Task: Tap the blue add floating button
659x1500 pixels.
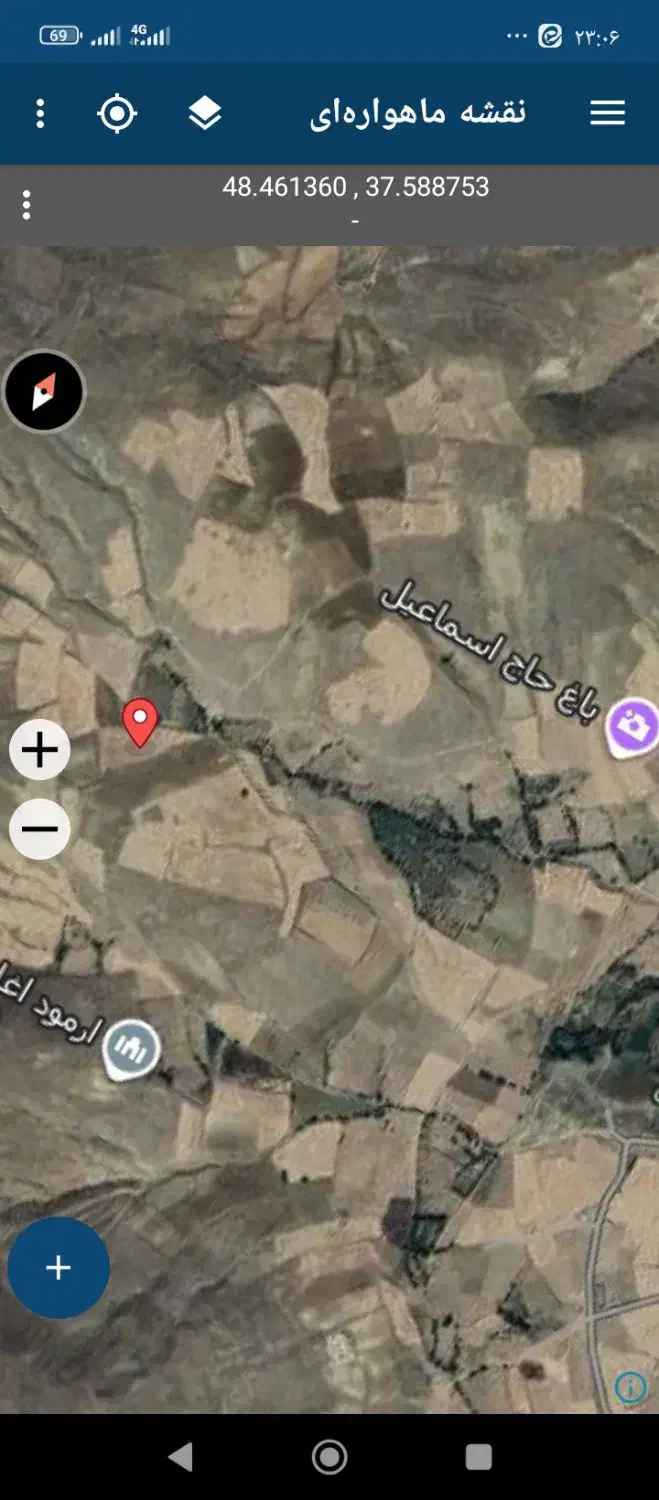Action: (x=58, y=1268)
